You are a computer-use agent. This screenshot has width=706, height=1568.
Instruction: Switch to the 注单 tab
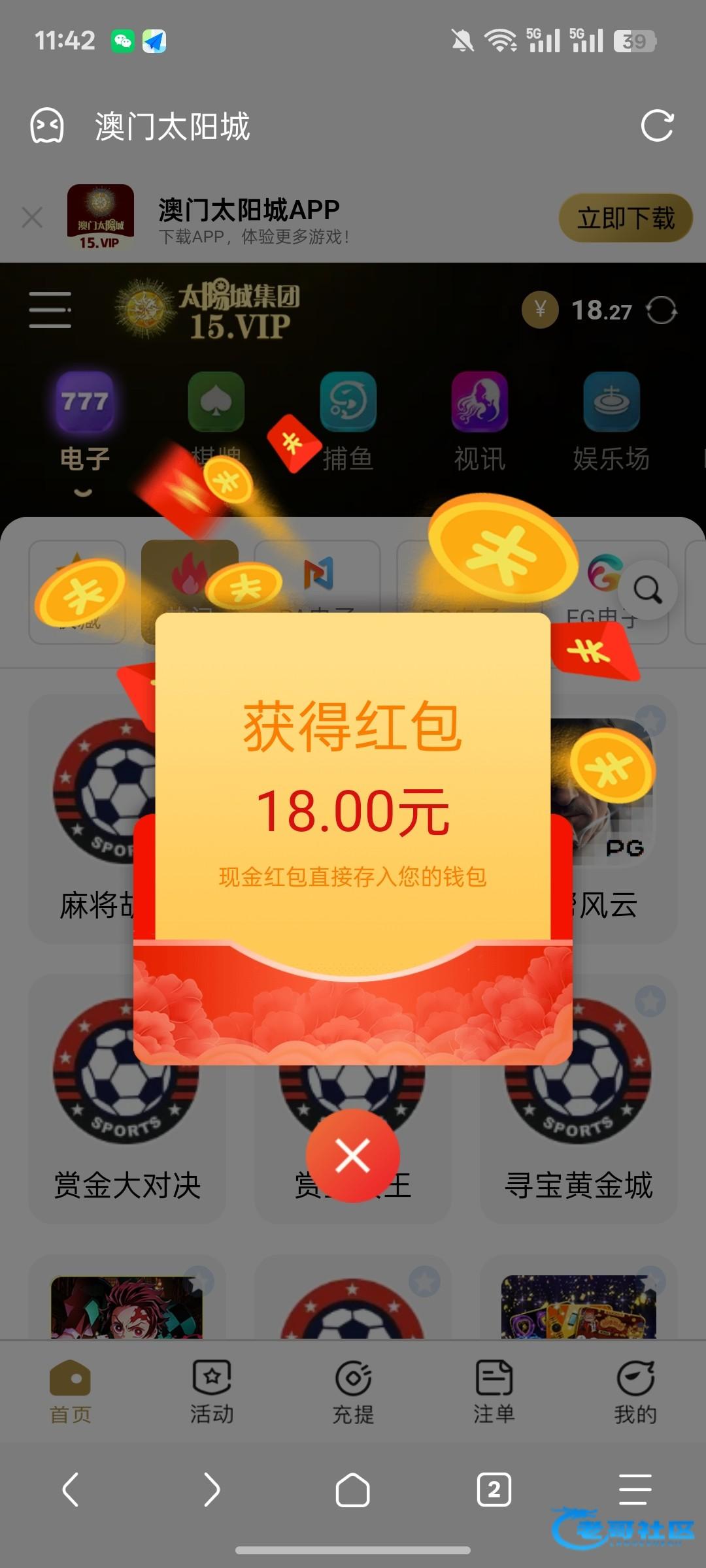click(494, 1392)
